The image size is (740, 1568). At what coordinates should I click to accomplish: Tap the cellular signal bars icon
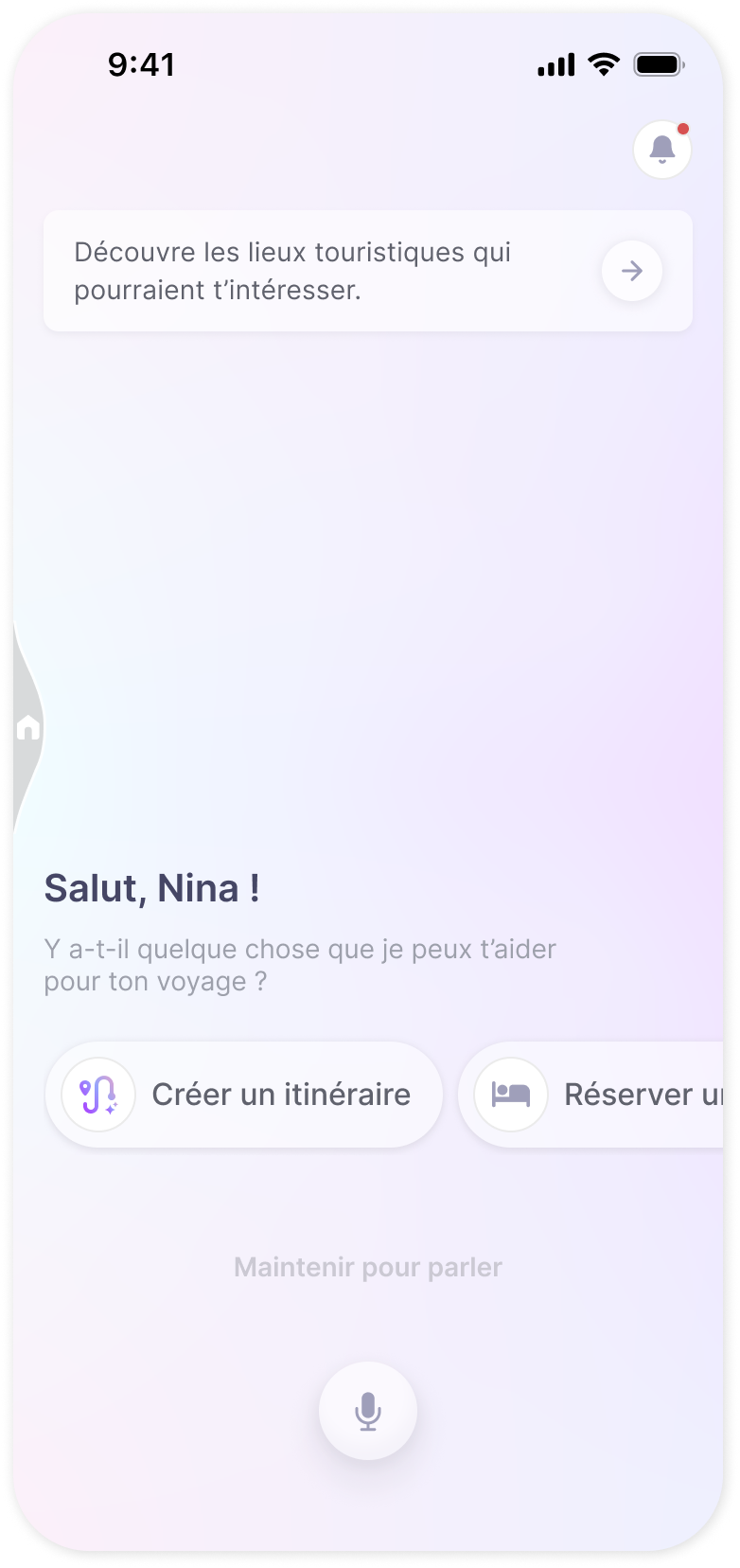point(557,64)
